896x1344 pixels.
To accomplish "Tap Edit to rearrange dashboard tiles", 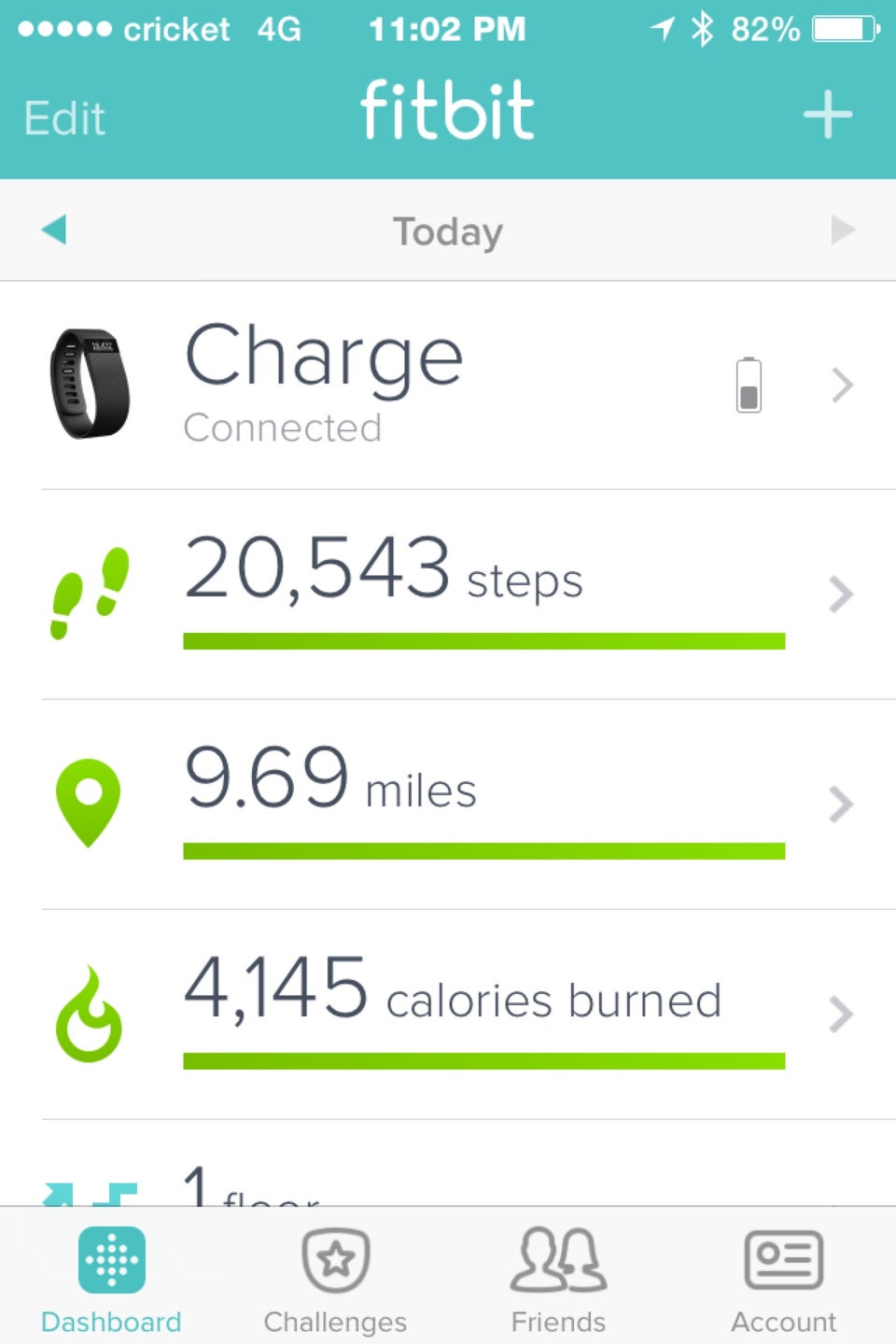I will pos(63,117).
